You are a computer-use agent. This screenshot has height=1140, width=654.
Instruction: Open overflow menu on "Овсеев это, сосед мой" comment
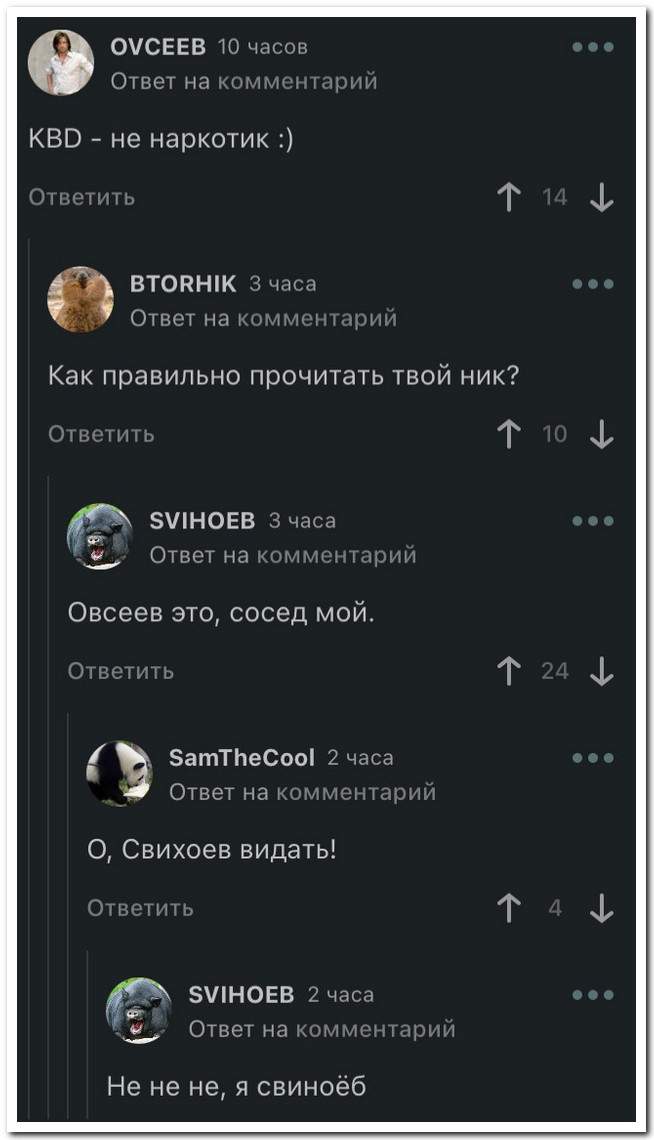tap(593, 520)
